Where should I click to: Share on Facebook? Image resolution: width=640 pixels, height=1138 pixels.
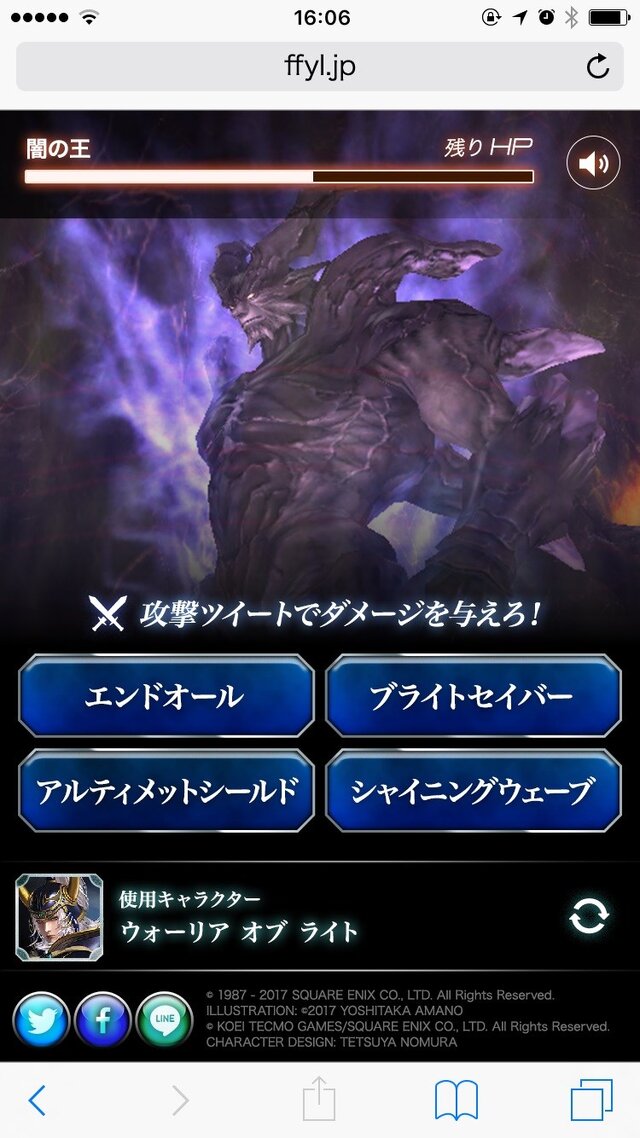[102, 1020]
